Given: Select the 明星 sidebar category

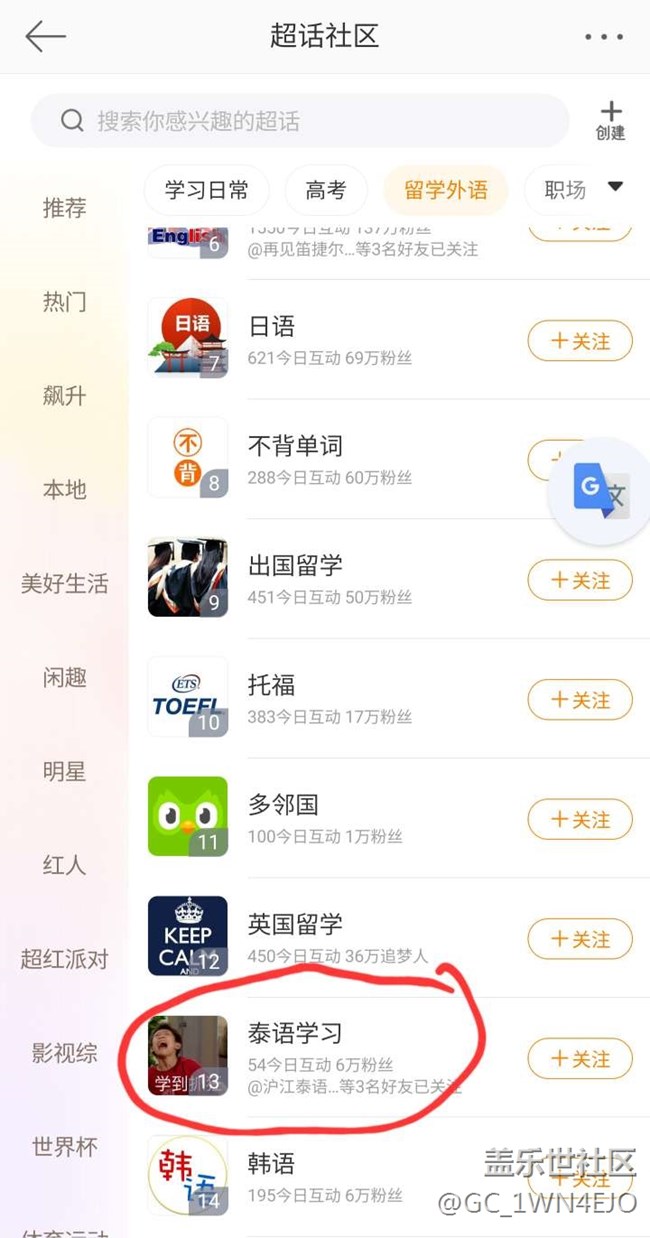Looking at the screenshot, I should (x=64, y=772).
